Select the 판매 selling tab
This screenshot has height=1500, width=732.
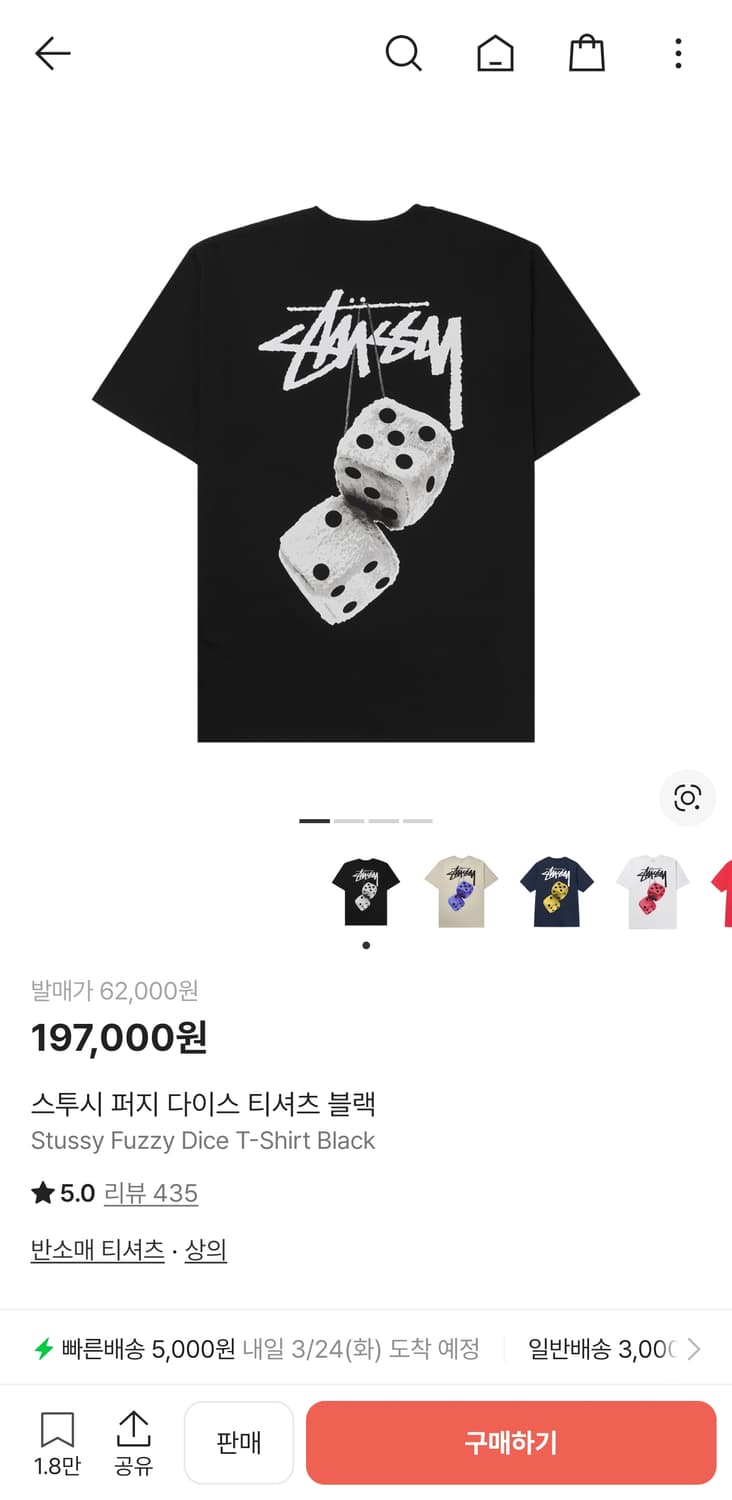(x=238, y=1441)
